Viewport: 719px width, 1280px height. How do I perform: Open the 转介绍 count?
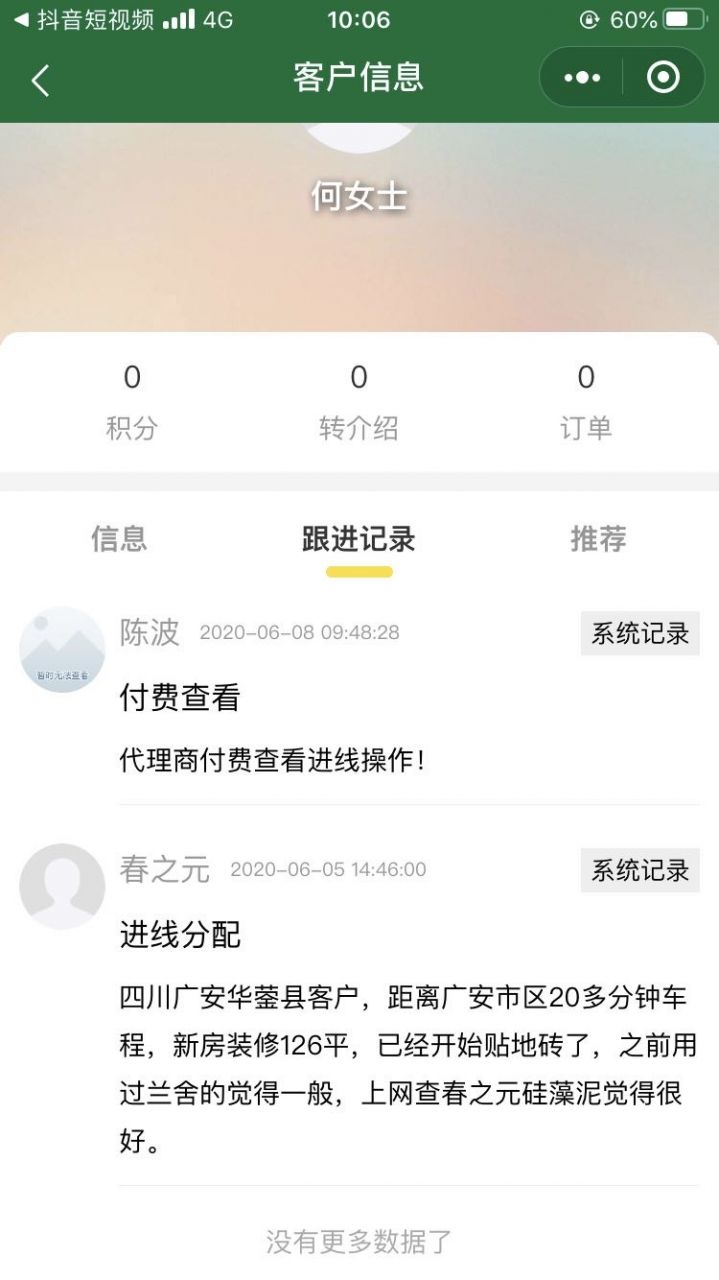[359, 402]
